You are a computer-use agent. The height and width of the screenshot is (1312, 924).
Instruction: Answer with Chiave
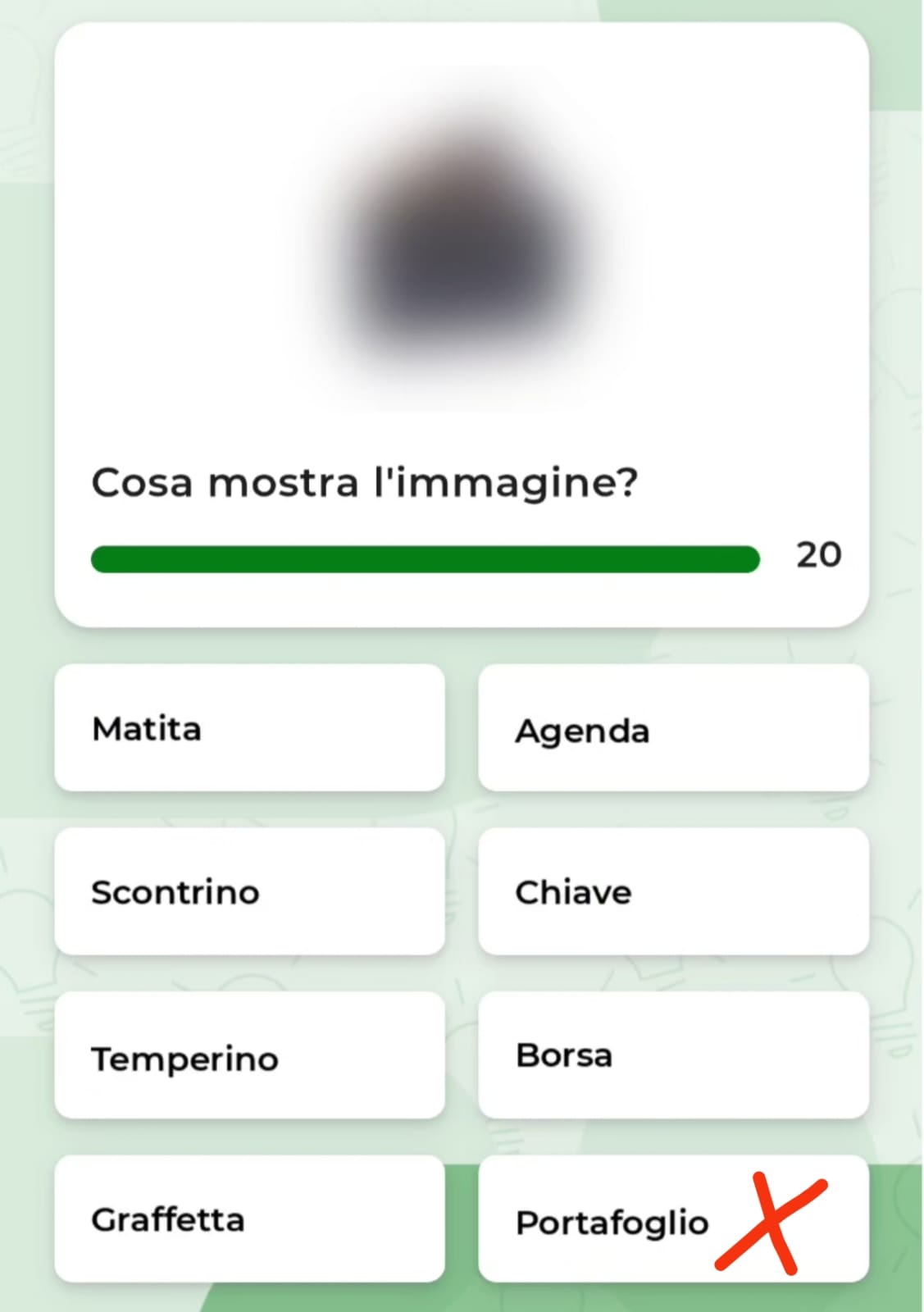673,891
